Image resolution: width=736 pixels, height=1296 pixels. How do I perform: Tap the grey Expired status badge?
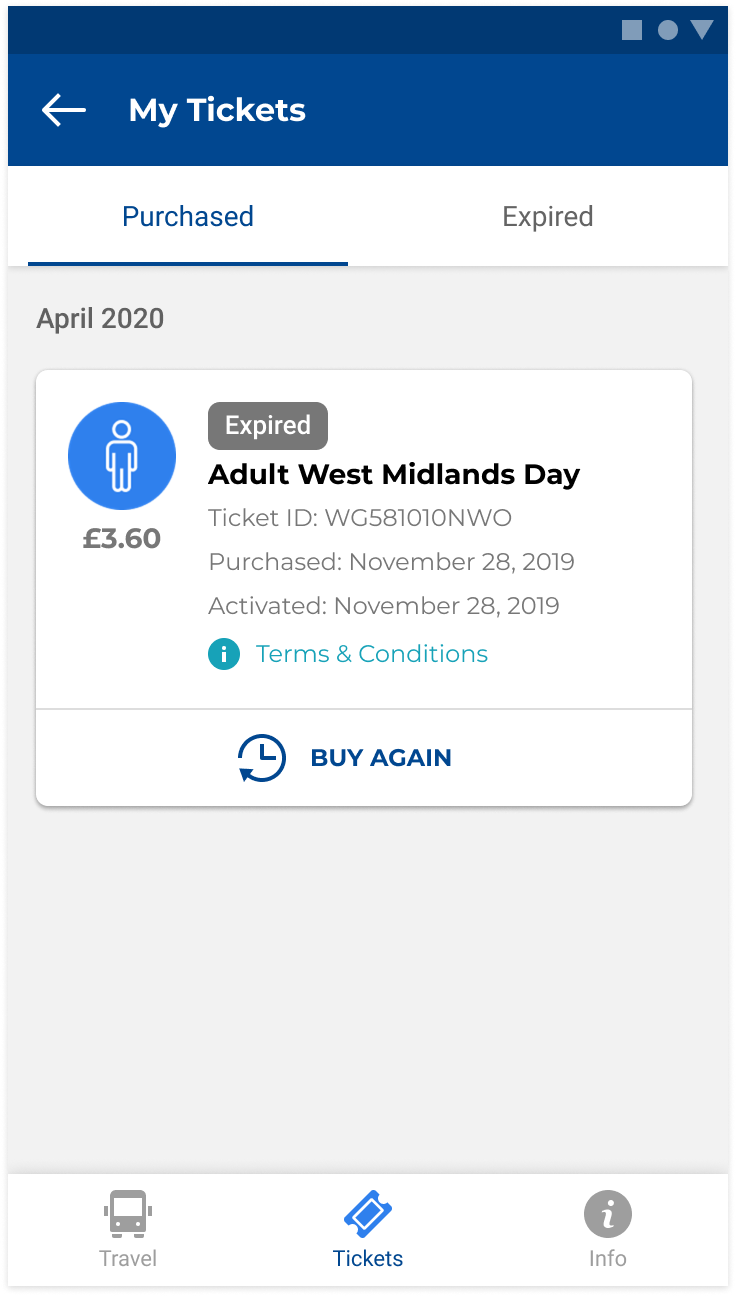267,425
